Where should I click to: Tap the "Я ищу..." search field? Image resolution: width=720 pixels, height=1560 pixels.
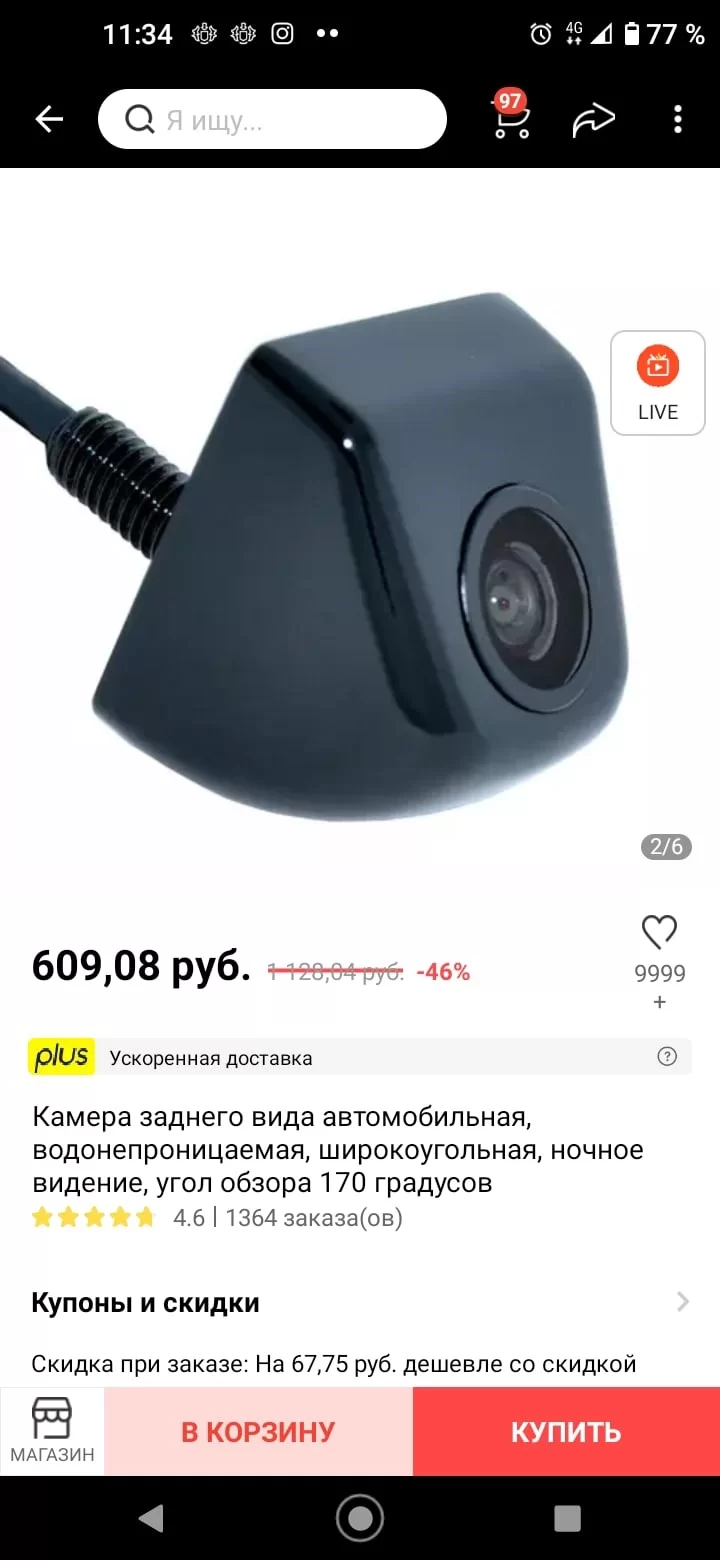point(272,120)
